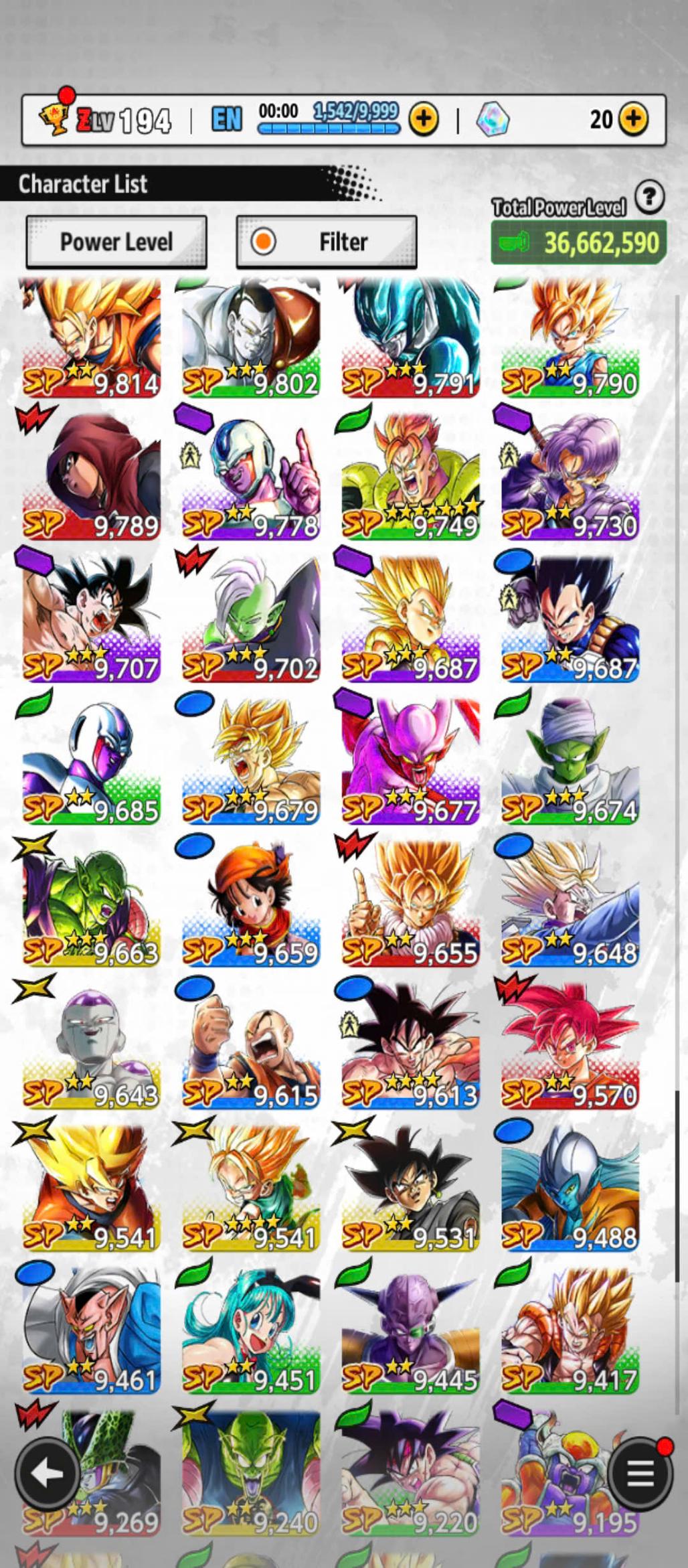Screen dimensions: 688x1568
Task: Open the Total Power Level help icon
Action: [649, 197]
